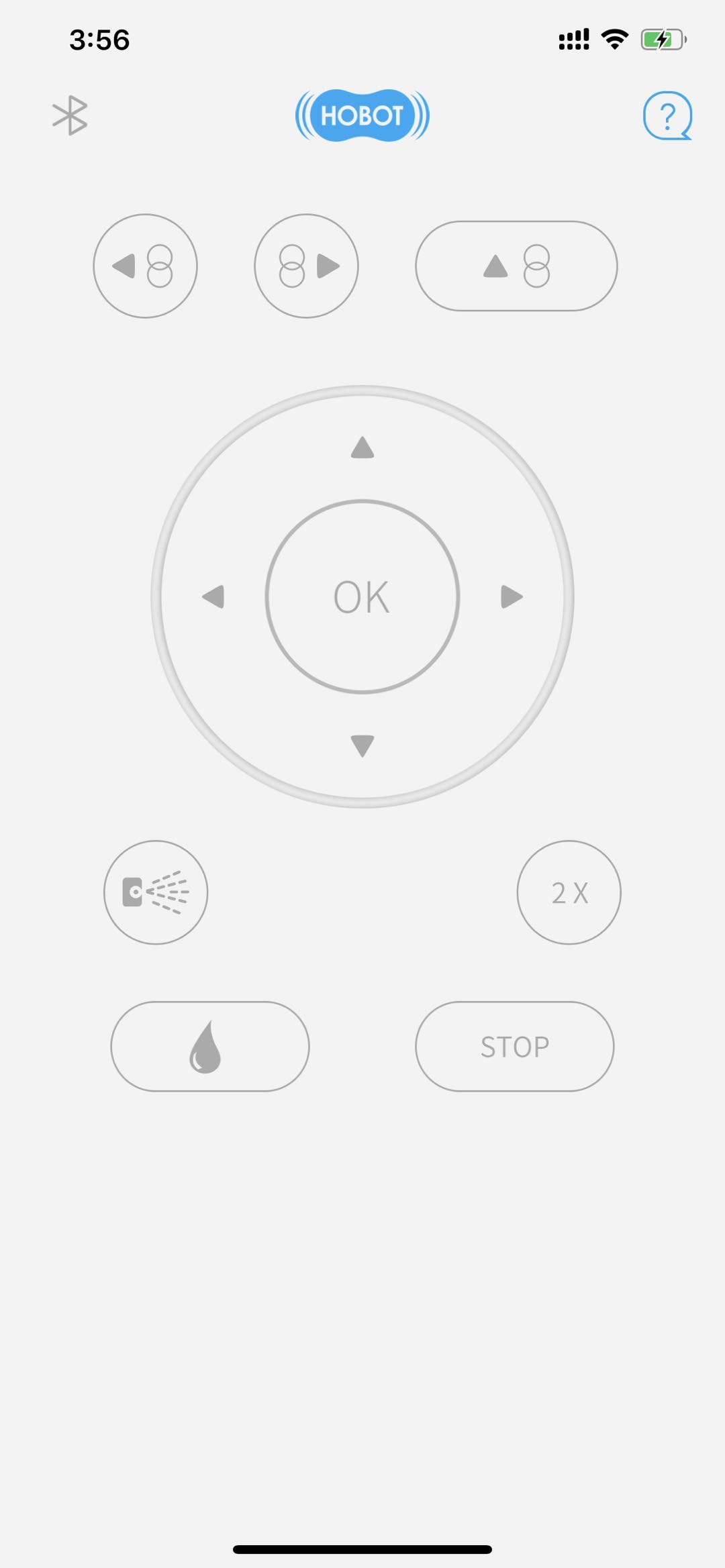Screen dimensions: 725x1568
Task: Open the help question mark
Action: coord(667,116)
